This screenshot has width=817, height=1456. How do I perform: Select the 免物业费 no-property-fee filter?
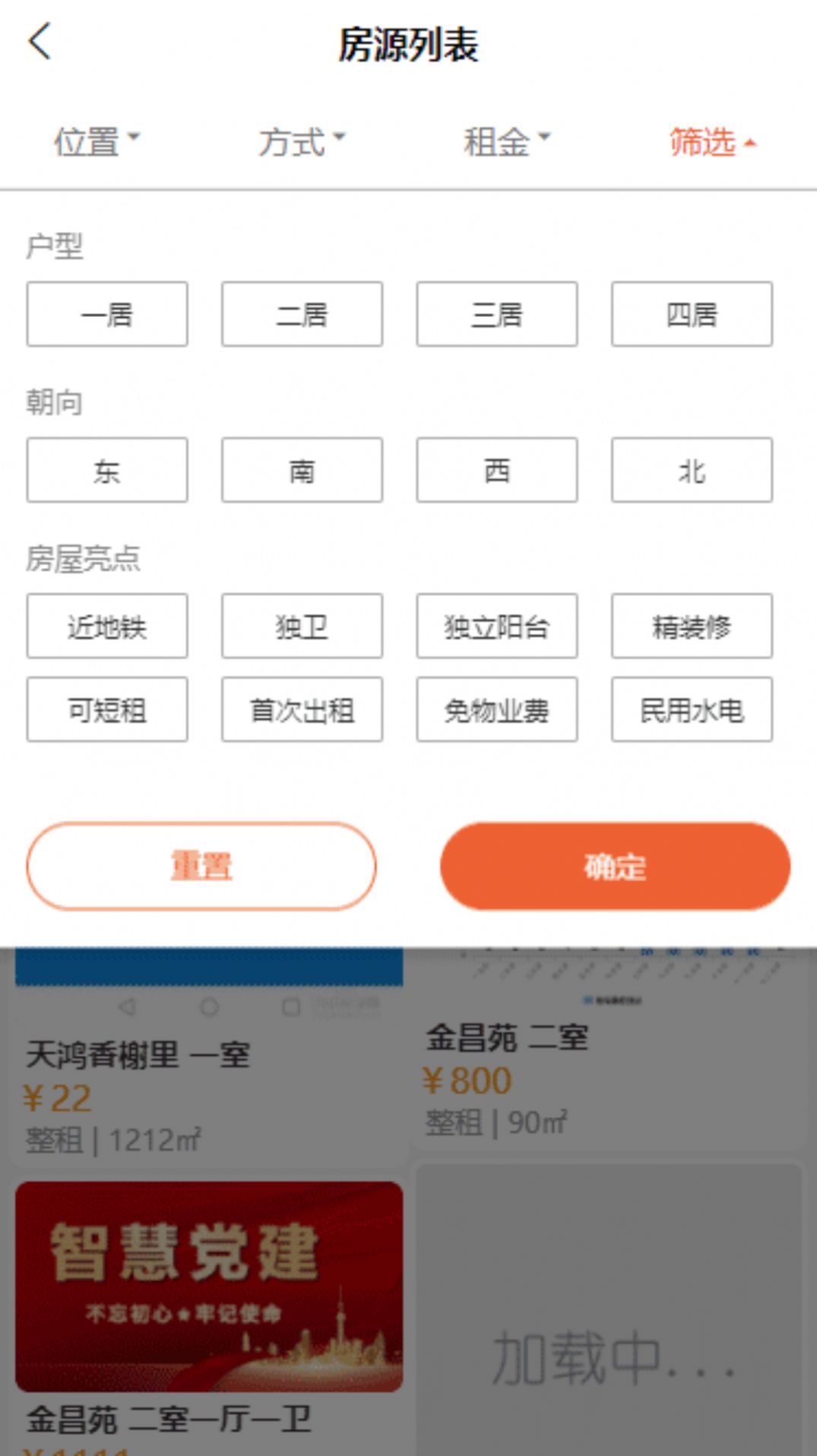pos(496,709)
